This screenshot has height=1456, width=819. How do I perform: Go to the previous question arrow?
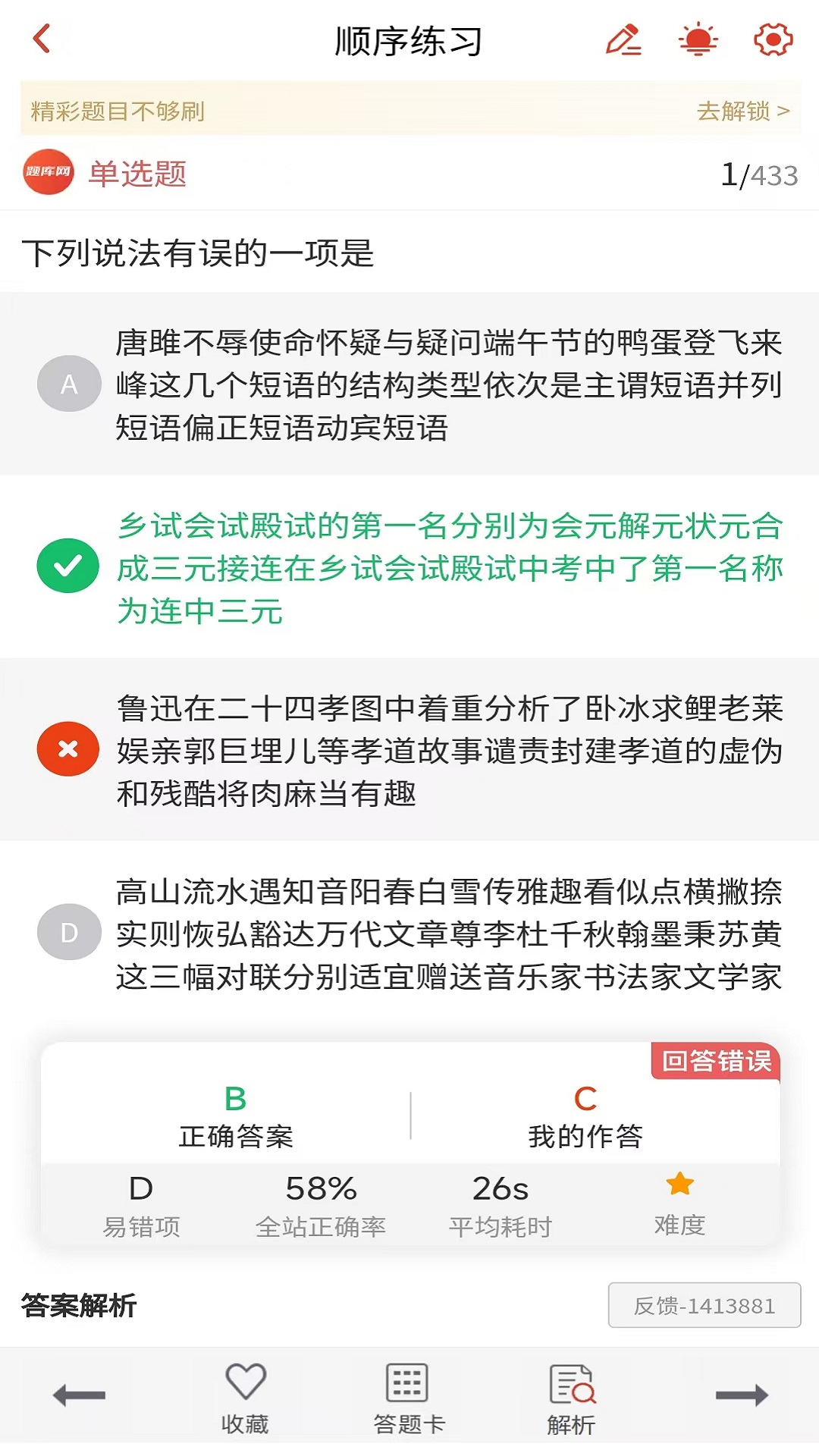point(79,1395)
